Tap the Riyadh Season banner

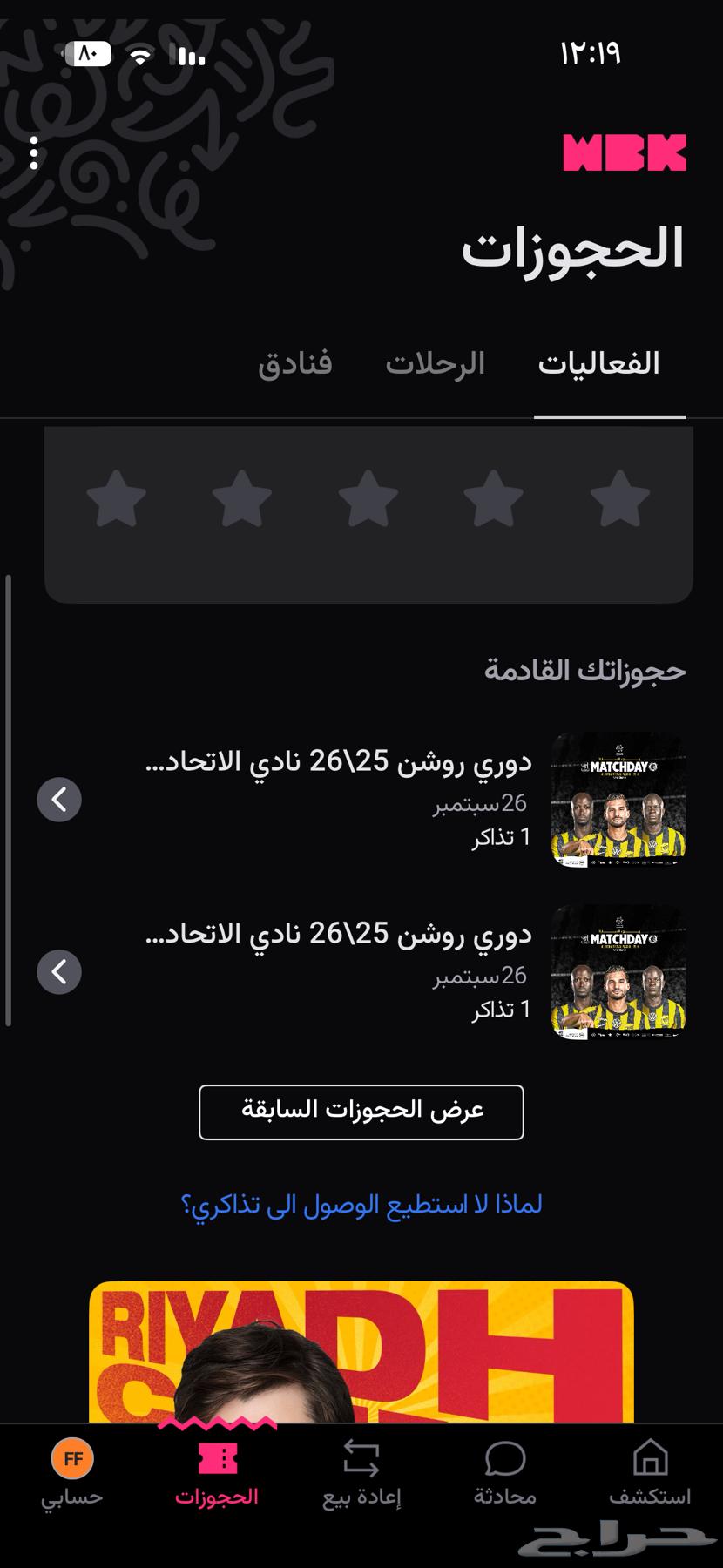(361, 1350)
